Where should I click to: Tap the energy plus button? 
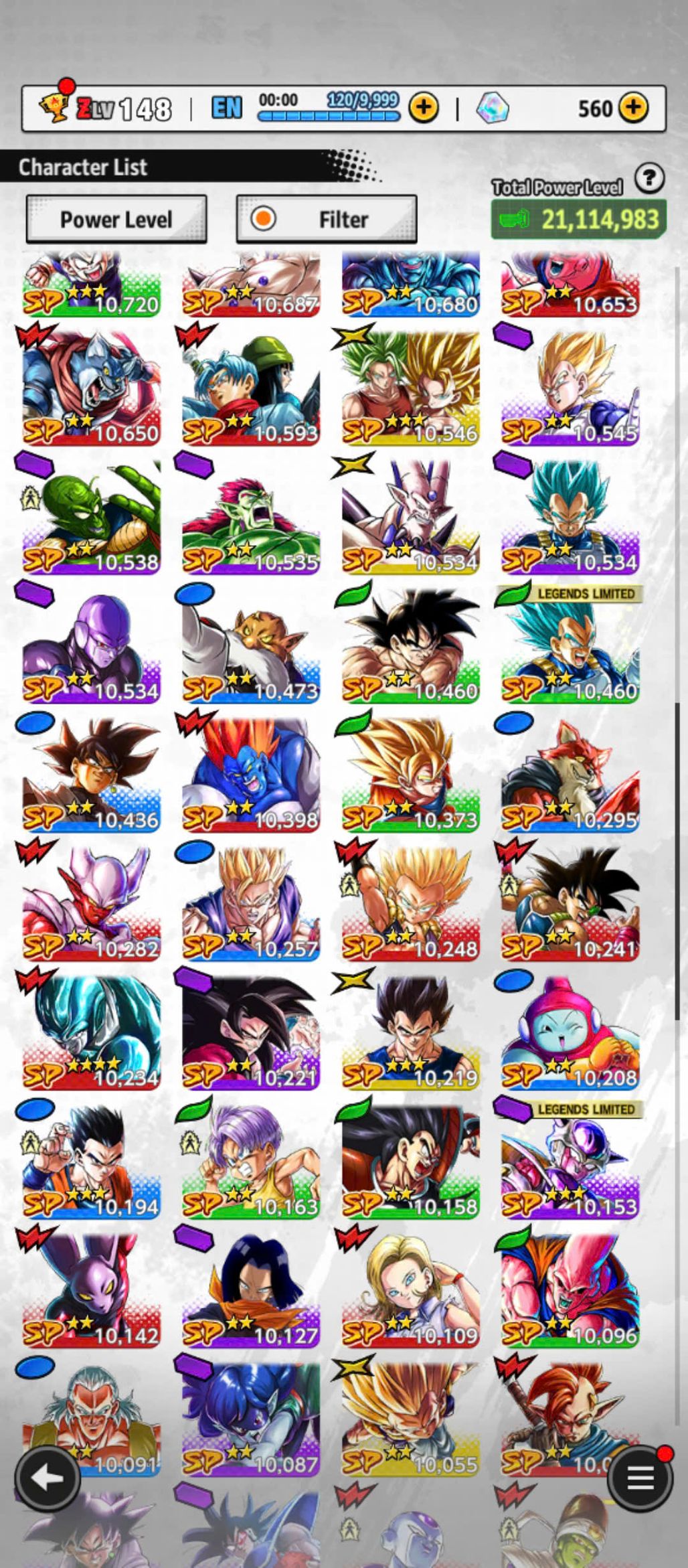(423, 107)
